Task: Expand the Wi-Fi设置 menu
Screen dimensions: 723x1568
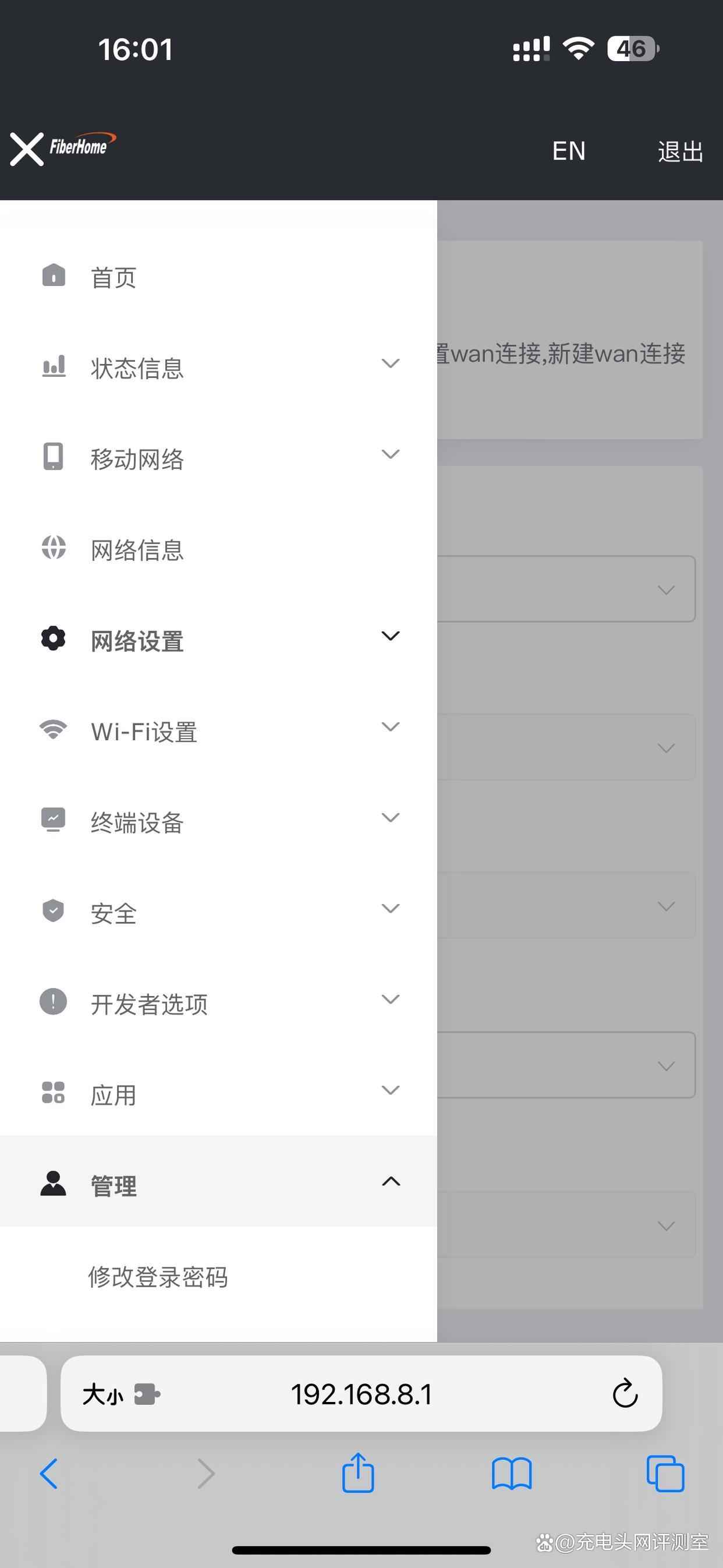Action: pos(218,731)
